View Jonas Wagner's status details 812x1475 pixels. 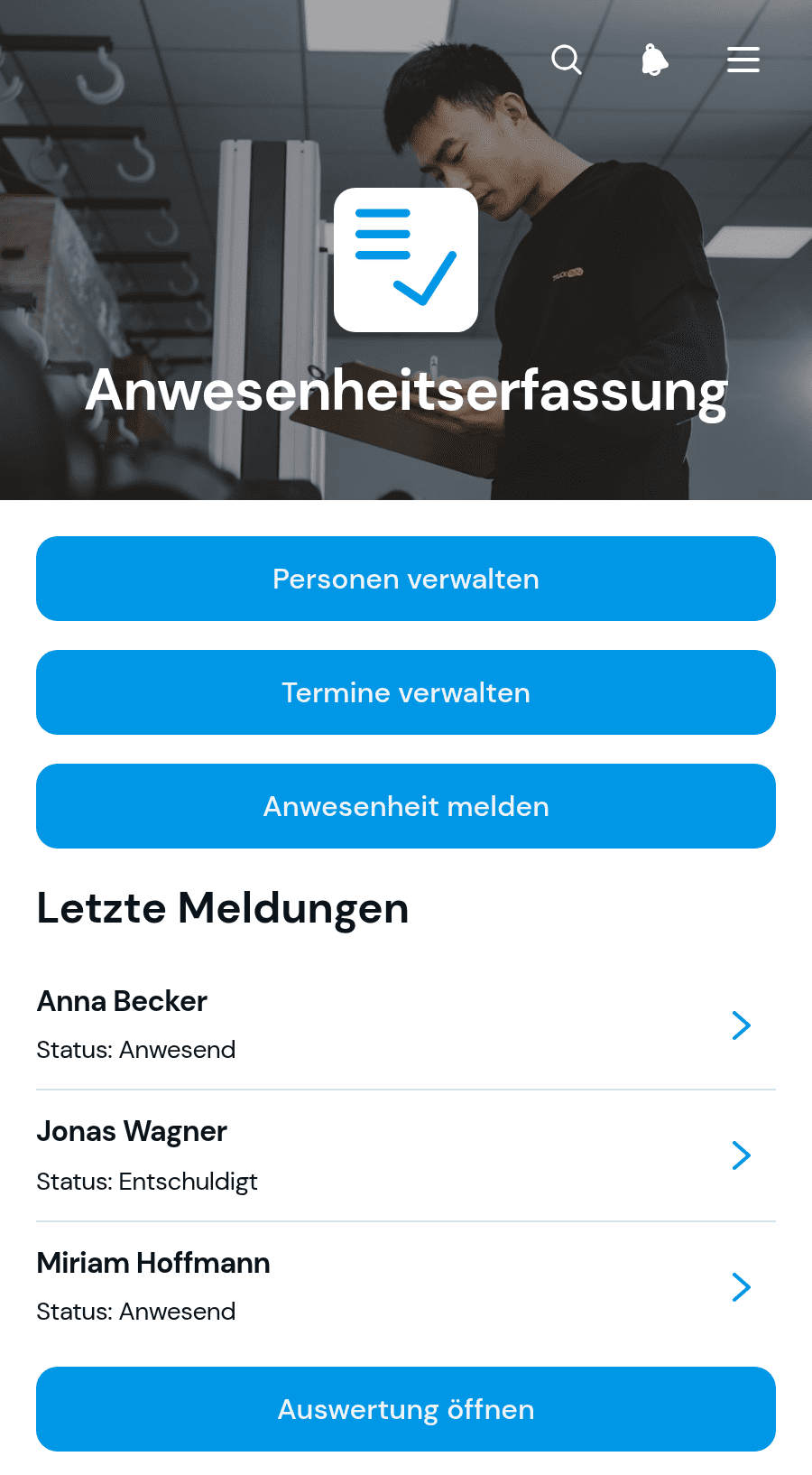[x=406, y=1155]
